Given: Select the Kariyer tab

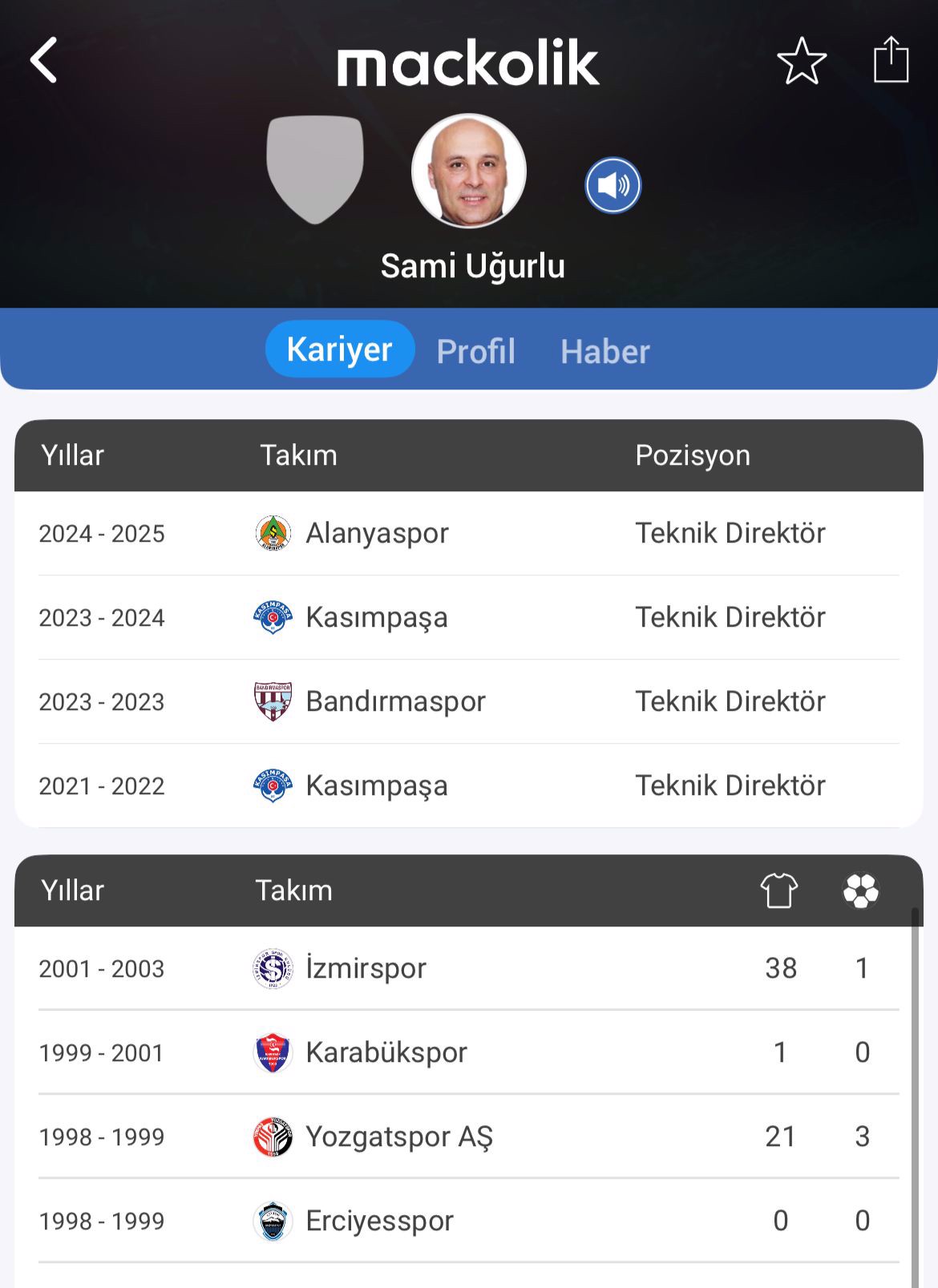Looking at the screenshot, I should pyautogui.click(x=340, y=349).
